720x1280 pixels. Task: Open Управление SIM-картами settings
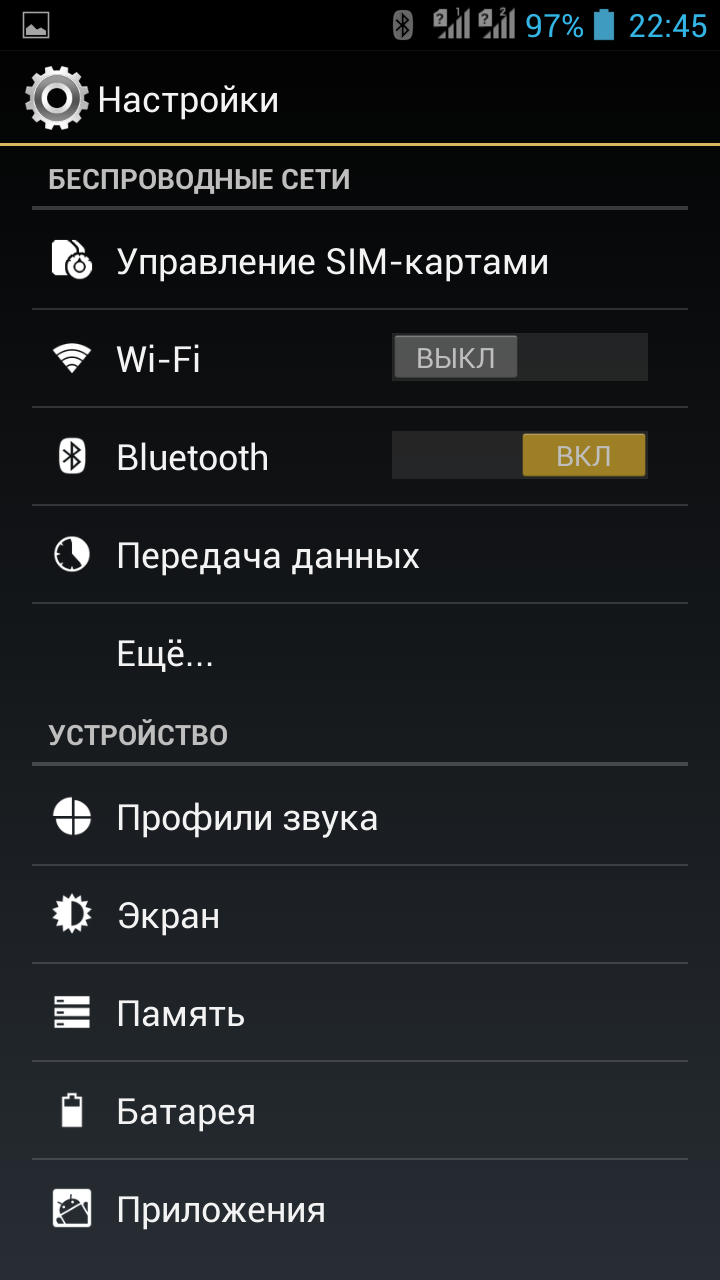coord(332,262)
